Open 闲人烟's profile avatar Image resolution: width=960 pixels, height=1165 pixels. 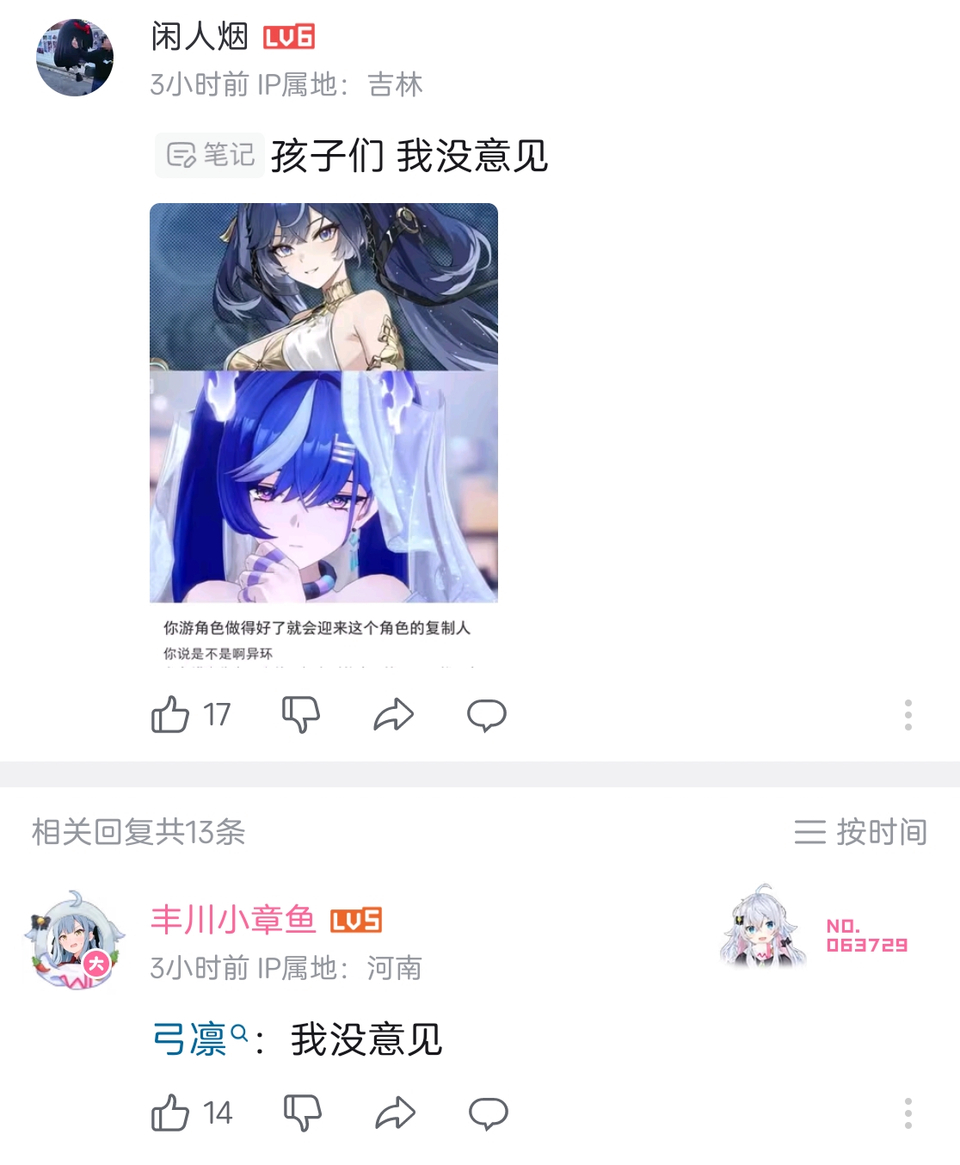pyautogui.click(x=75, y=57)
